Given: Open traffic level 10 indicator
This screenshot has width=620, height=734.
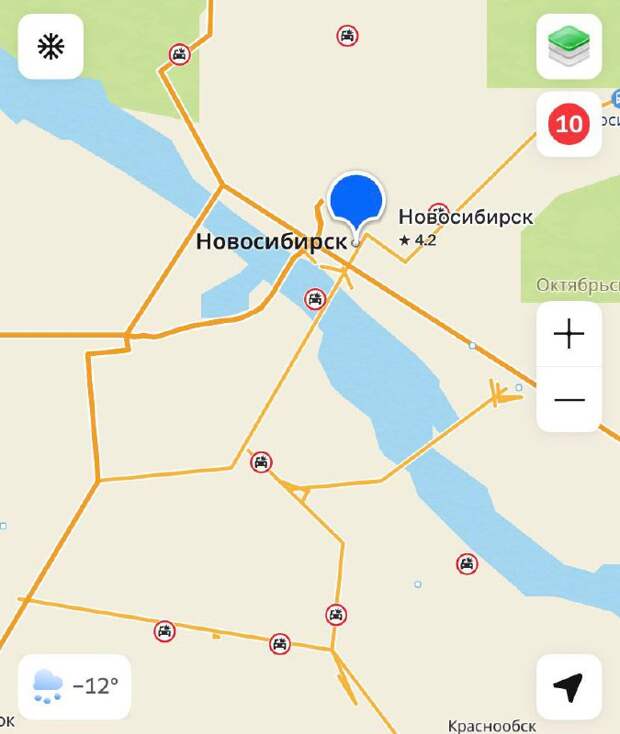Looking at the screenshot, I should [568, 125].
